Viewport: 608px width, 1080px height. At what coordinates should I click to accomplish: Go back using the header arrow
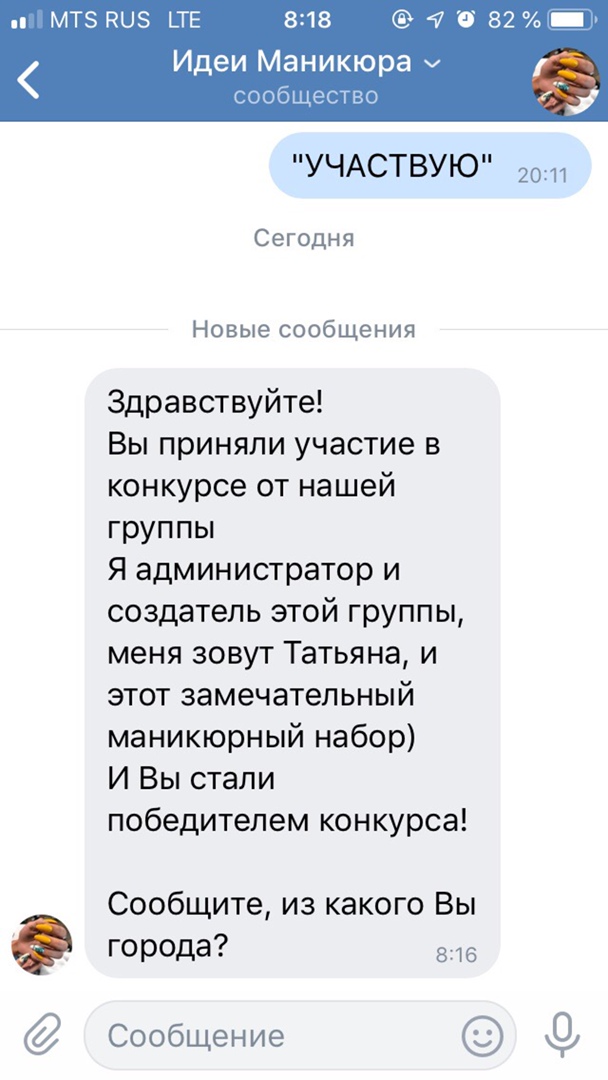coord(30,80)
